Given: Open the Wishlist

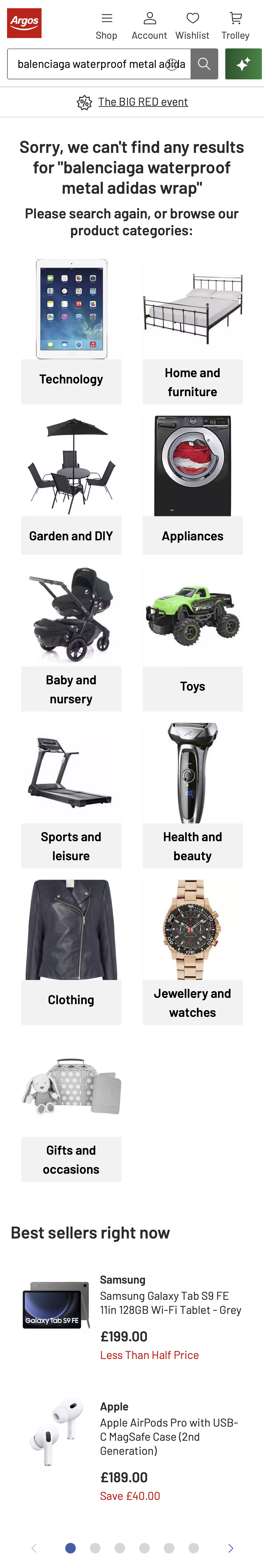Looking at the screenshot, I should [x=192, y=26].
